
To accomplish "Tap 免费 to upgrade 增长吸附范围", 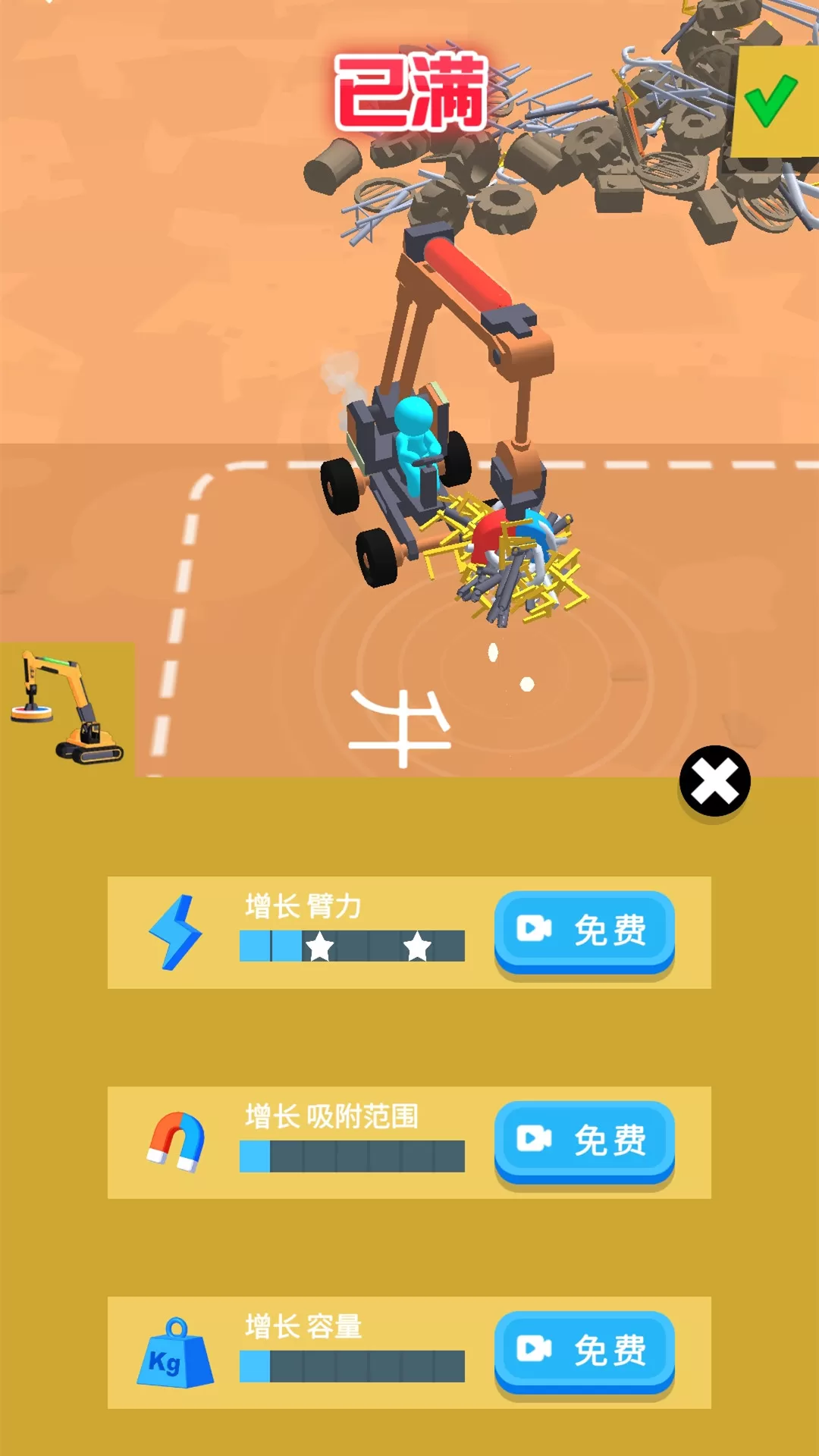I will coord(584,1141).
